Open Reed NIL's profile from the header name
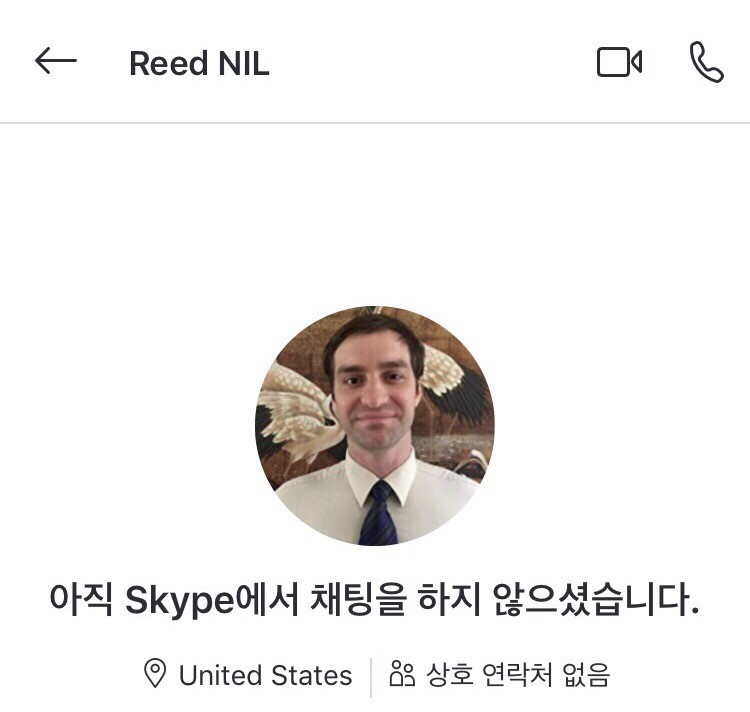750x712 pixels. click(199, 64)
